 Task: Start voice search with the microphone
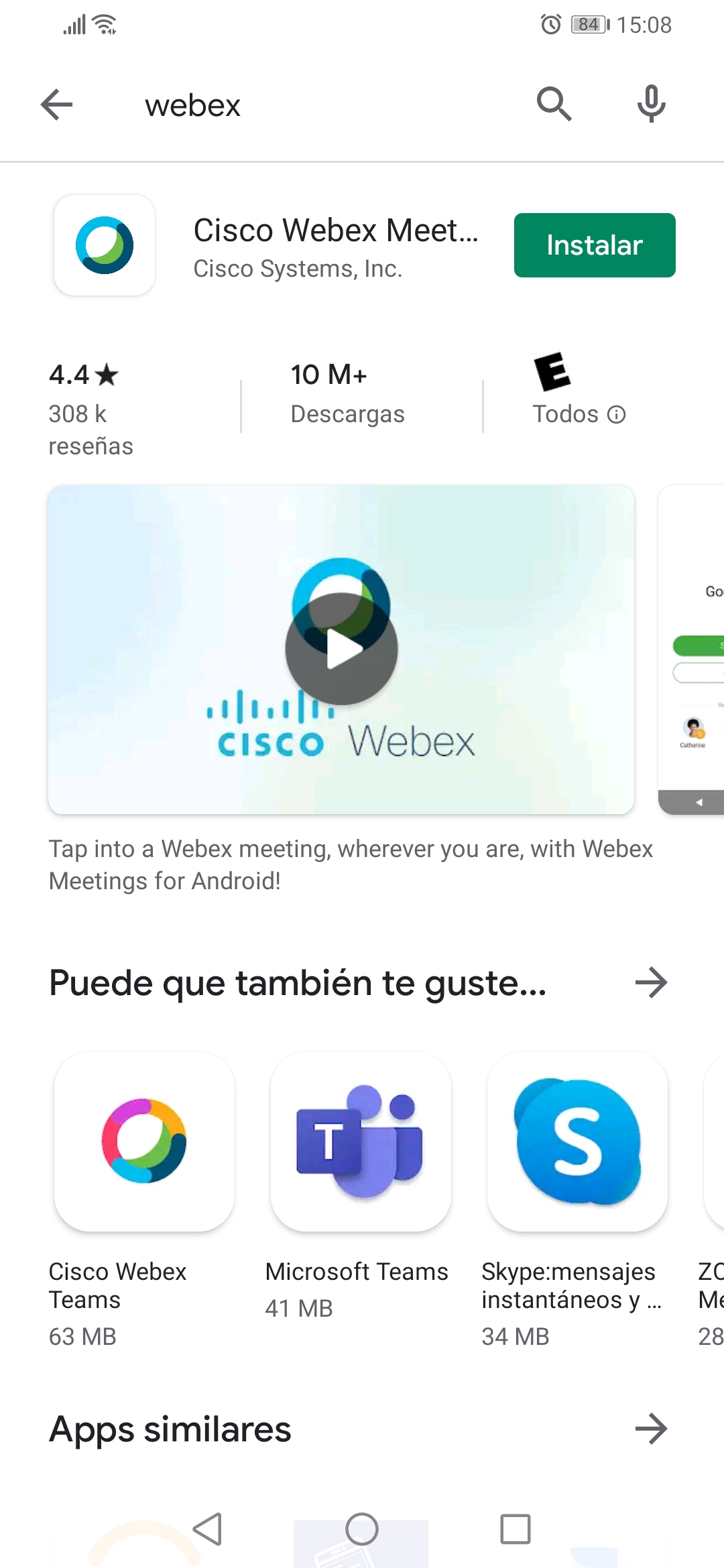(651, 104)
